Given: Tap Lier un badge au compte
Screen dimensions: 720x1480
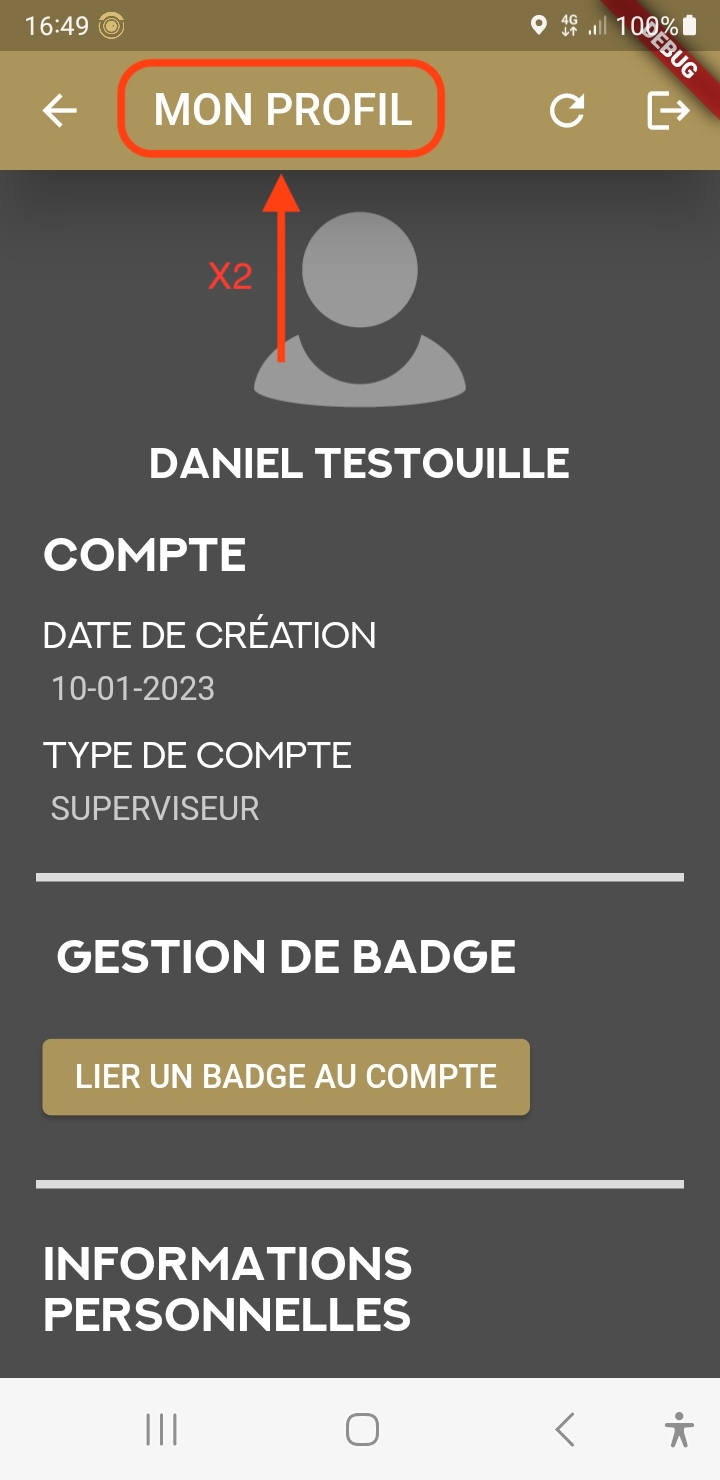Looking at the screenshot, I should (x=286, y=1077).
